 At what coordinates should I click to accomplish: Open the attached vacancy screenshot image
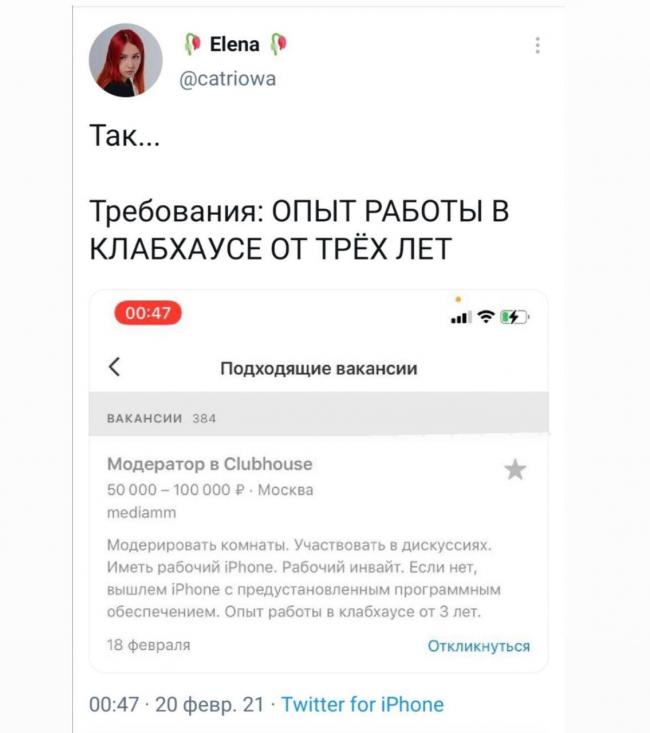coord(318,480)
